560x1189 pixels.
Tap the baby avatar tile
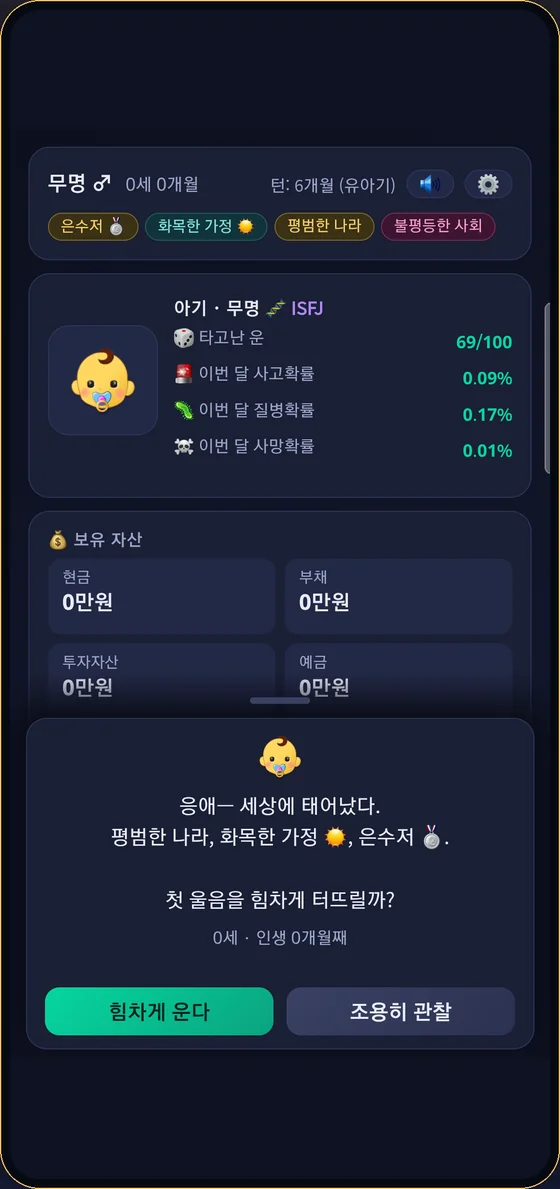coord(103,381)
